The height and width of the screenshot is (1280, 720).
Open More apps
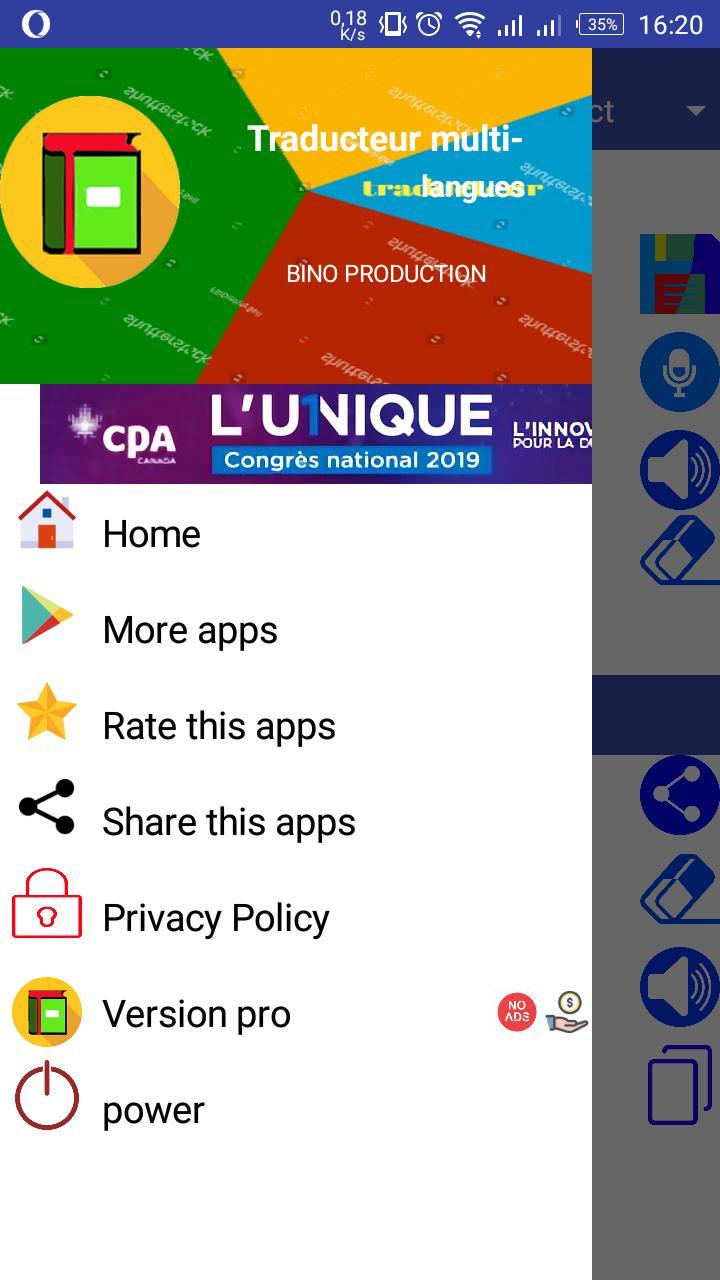(190, 630)
